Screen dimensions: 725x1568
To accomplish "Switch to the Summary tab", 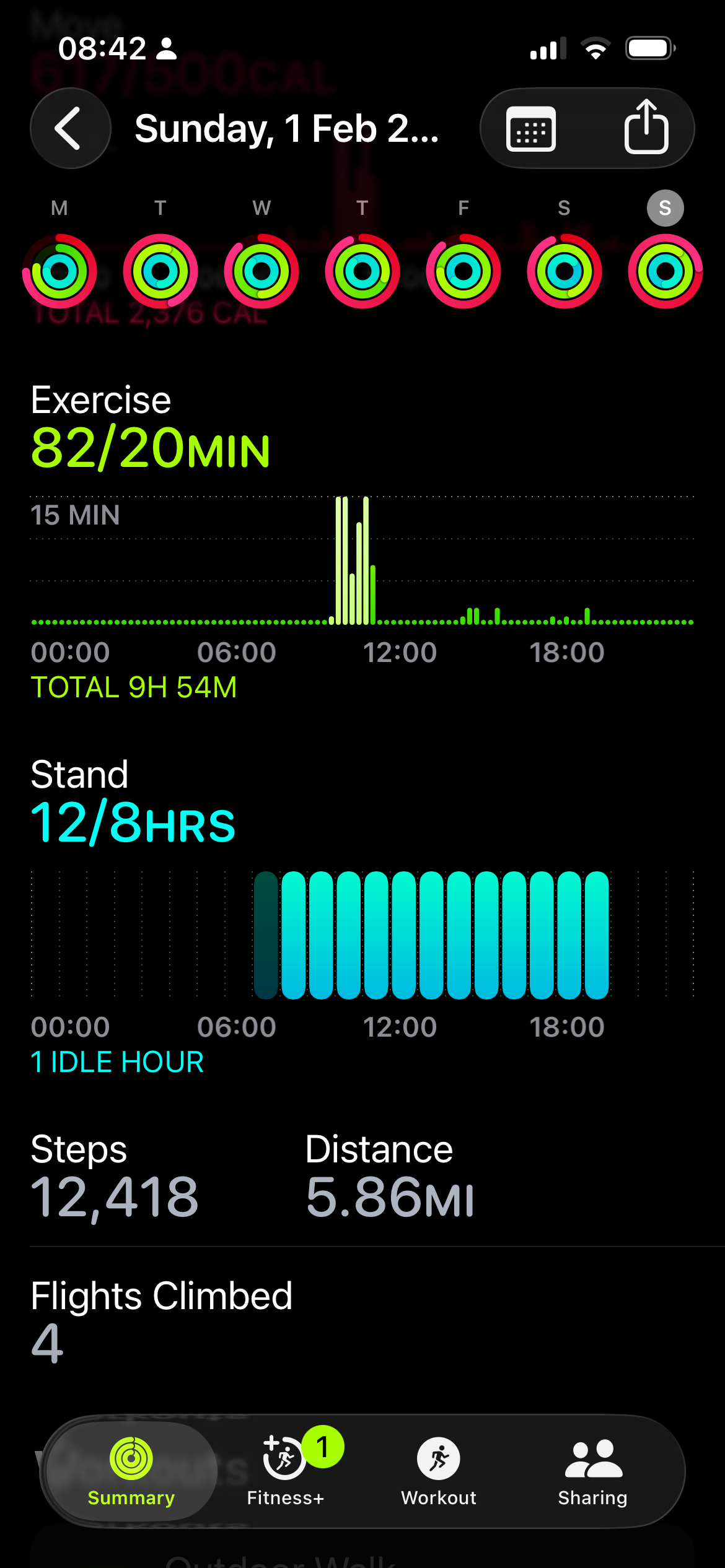I will 131,1471.
